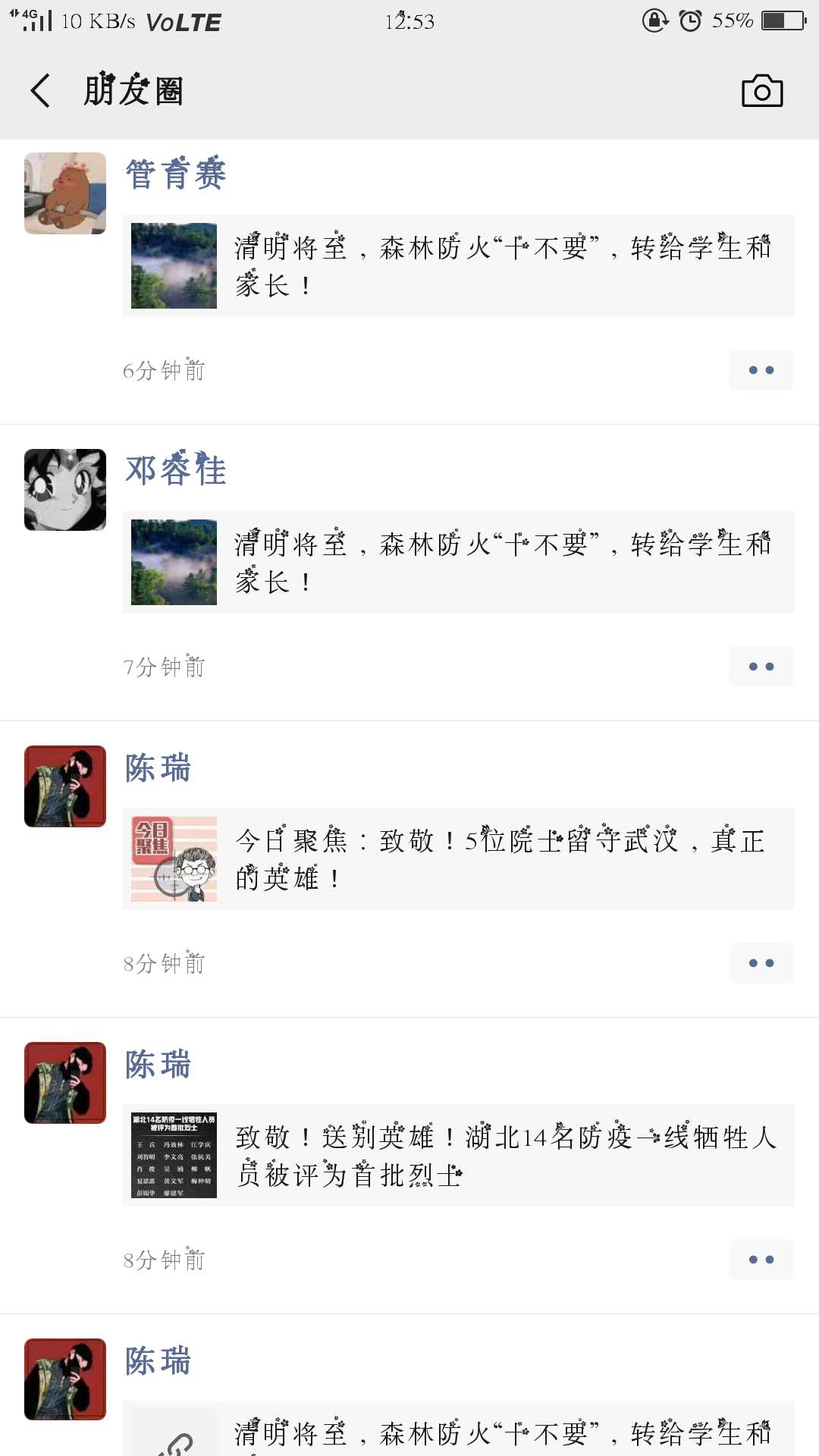This screenshot has width=819, height=1456.
Task: Open comment menu on 陈瑞's 烈士 post
Action: pos(761,1260)
